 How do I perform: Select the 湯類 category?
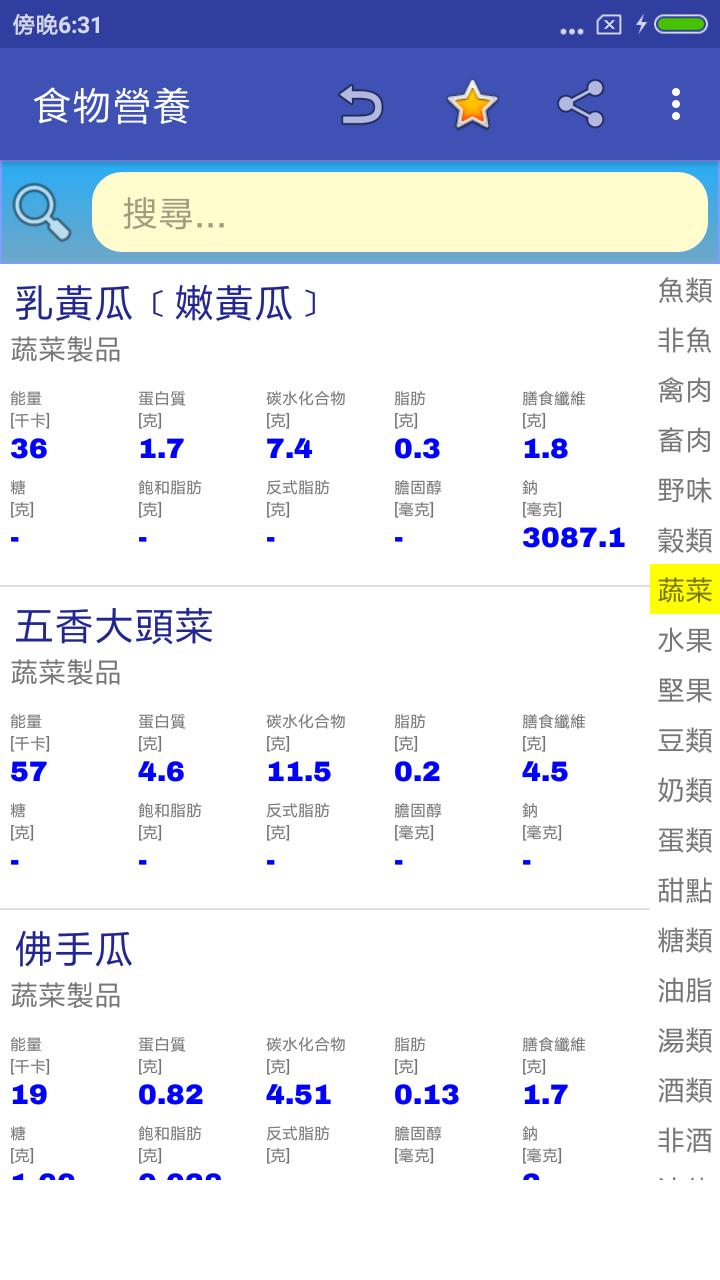(x=685, y=1040)
